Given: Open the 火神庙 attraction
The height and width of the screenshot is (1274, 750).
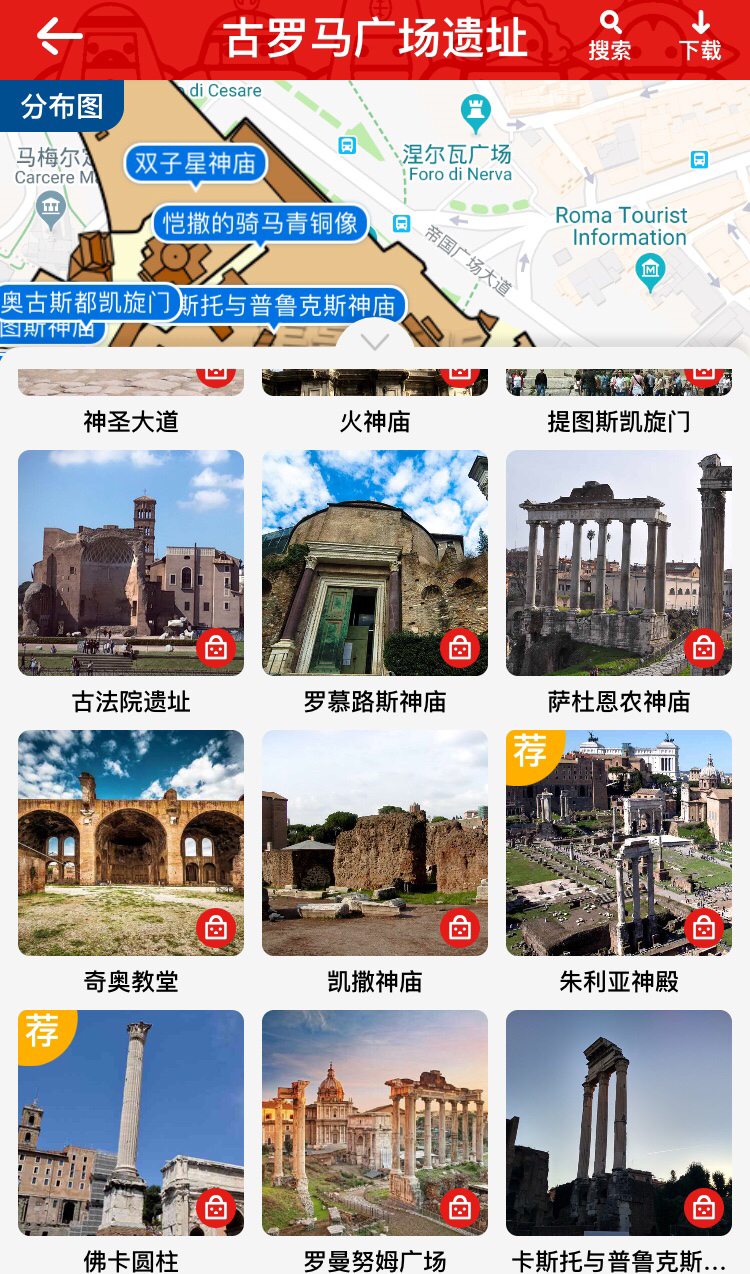Looking at the screenshot, I should [375, 420].
